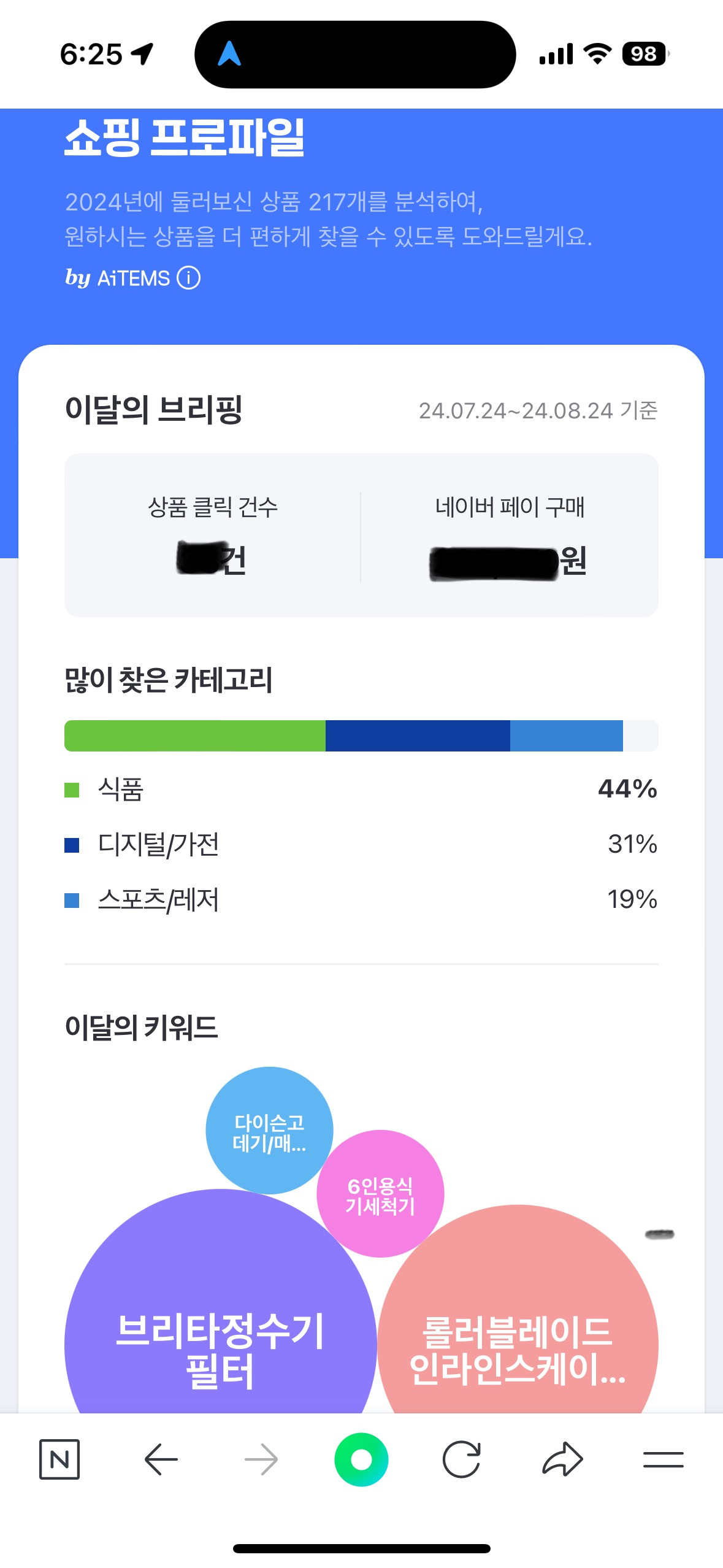Open the 다이슨고데기 keyword bubble
The image size is (723, 1568).
269,1131
